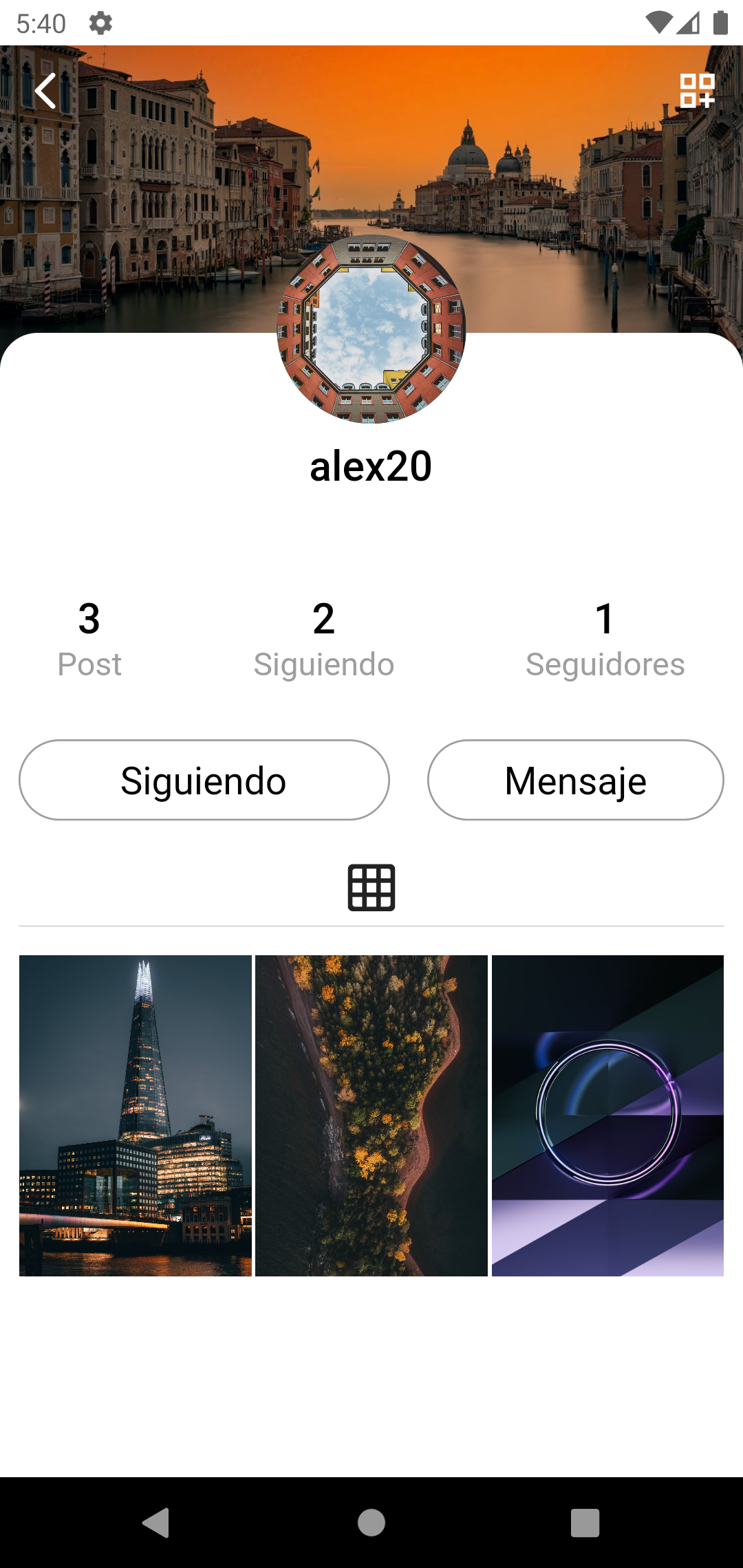Image resolution: width=743 pixels, height=1568 pixels.
Task: Select the grid view tab
Action: click(371, 888)
